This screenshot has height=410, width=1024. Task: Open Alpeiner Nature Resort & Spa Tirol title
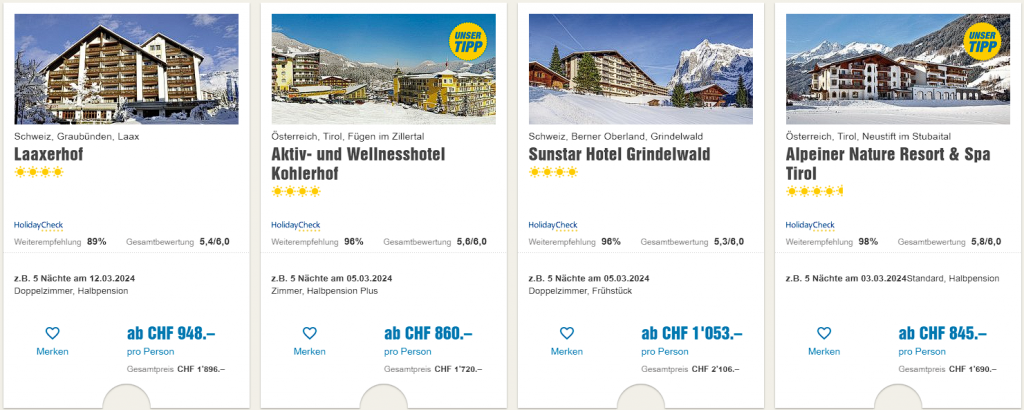click(887, 163)
